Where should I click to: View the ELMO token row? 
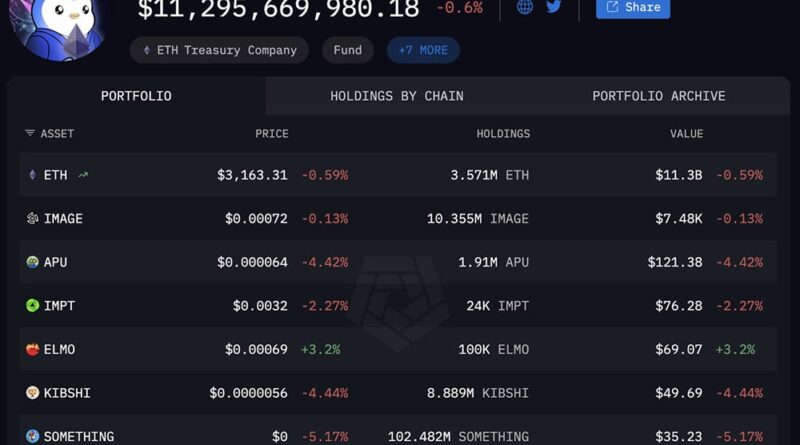click(59, 350)
